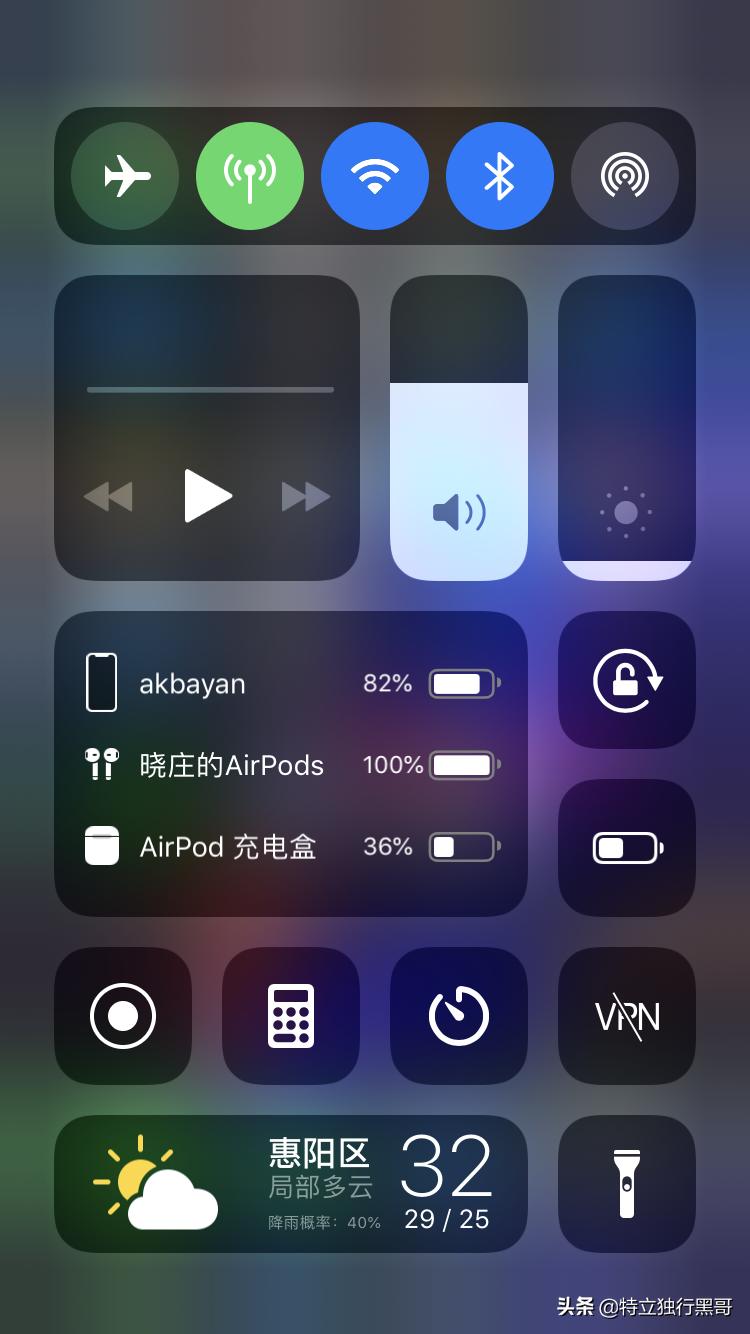Viewport: 750px width, 1334px height.
Task: Open the 惠阳区 weather widget
Action: point(290,1184)
